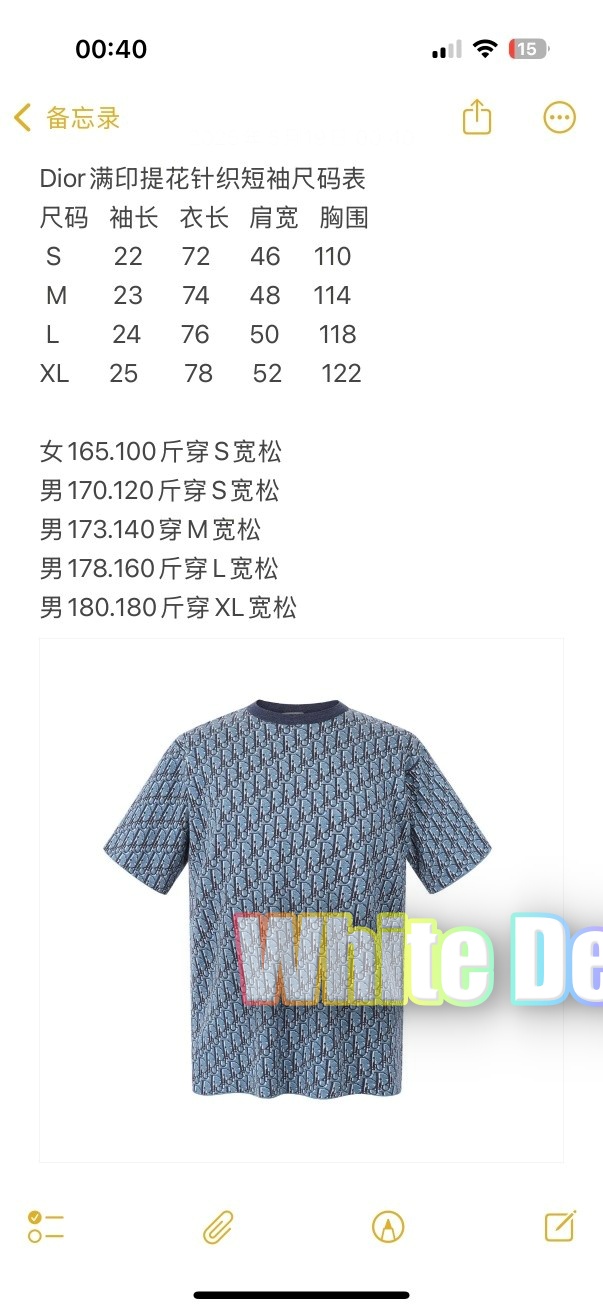Add a checklist to the note
This screenshot has width=603, height=1311.
click(x=46, y=1226)
